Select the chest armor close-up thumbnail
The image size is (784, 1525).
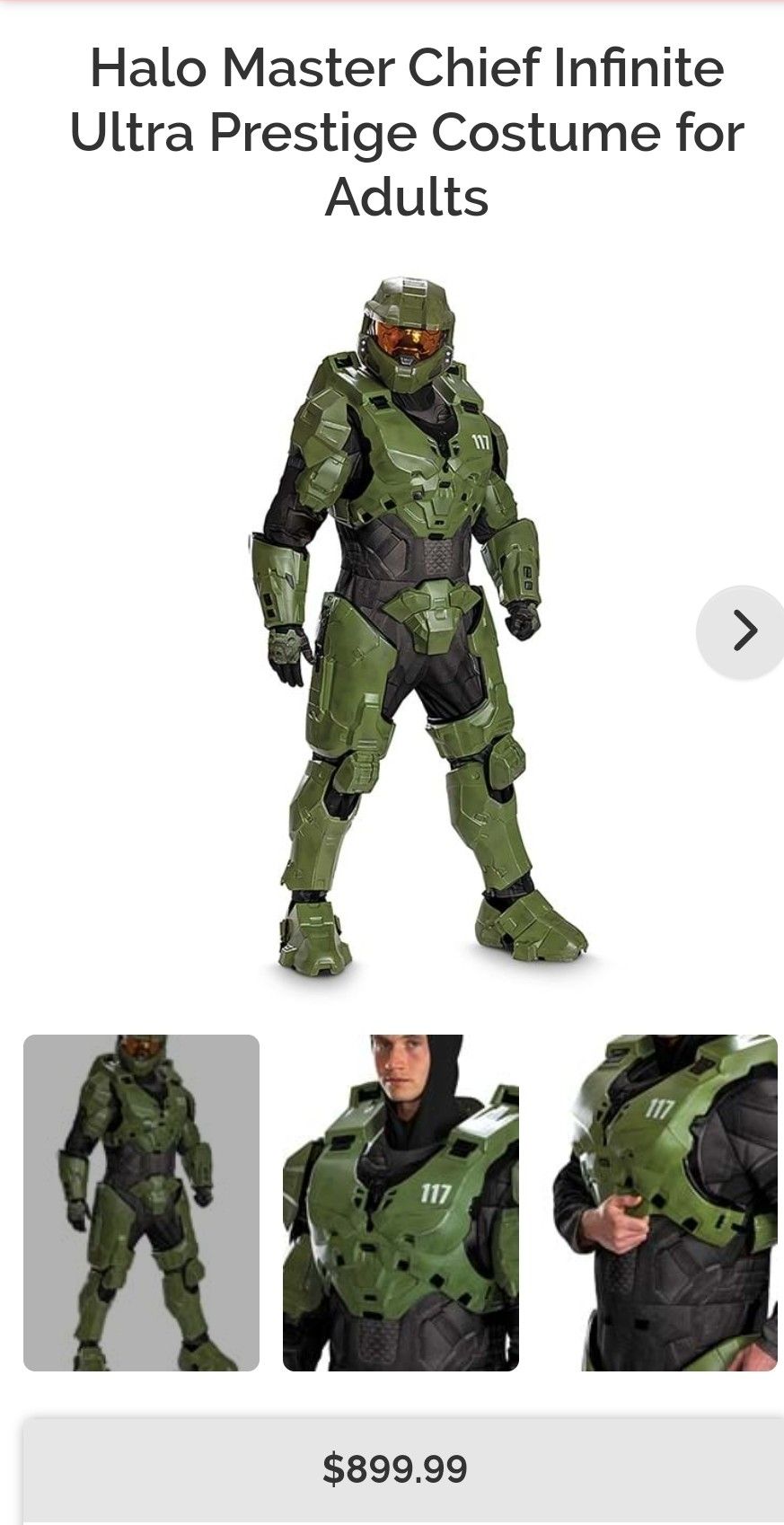(x=663, y=1203)
